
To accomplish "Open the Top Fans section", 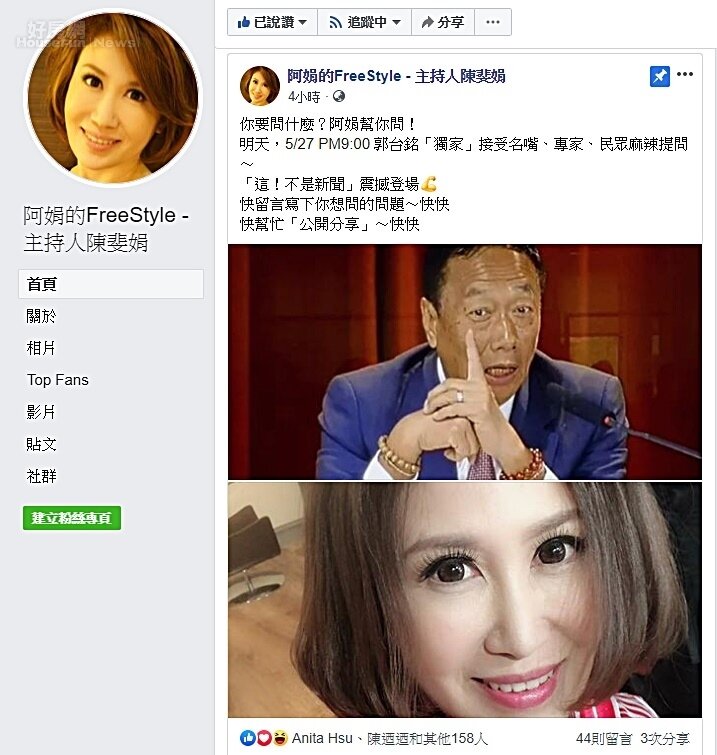I will click(58, 380).
